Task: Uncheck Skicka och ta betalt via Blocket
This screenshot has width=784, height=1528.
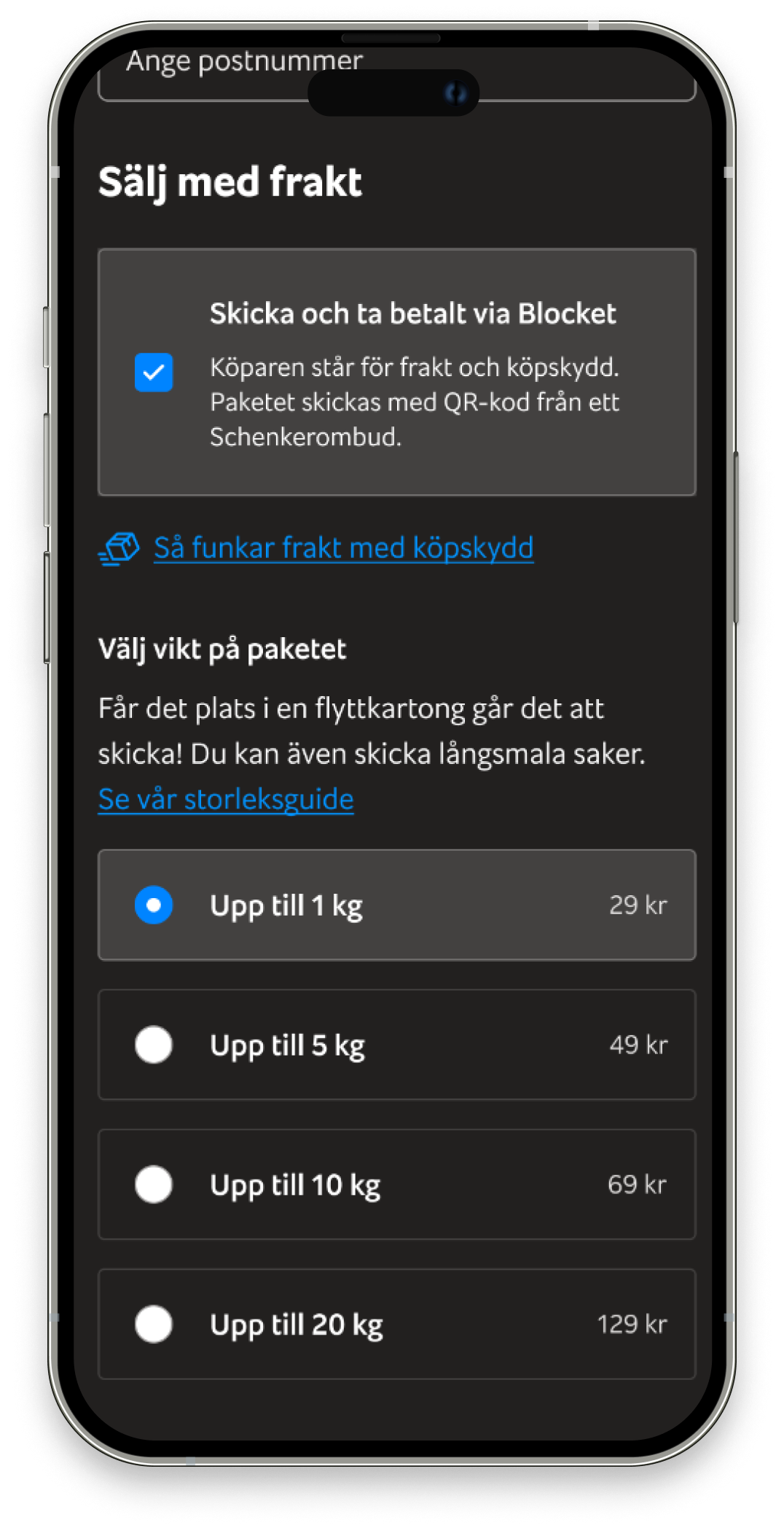Action: coord(154,373)
